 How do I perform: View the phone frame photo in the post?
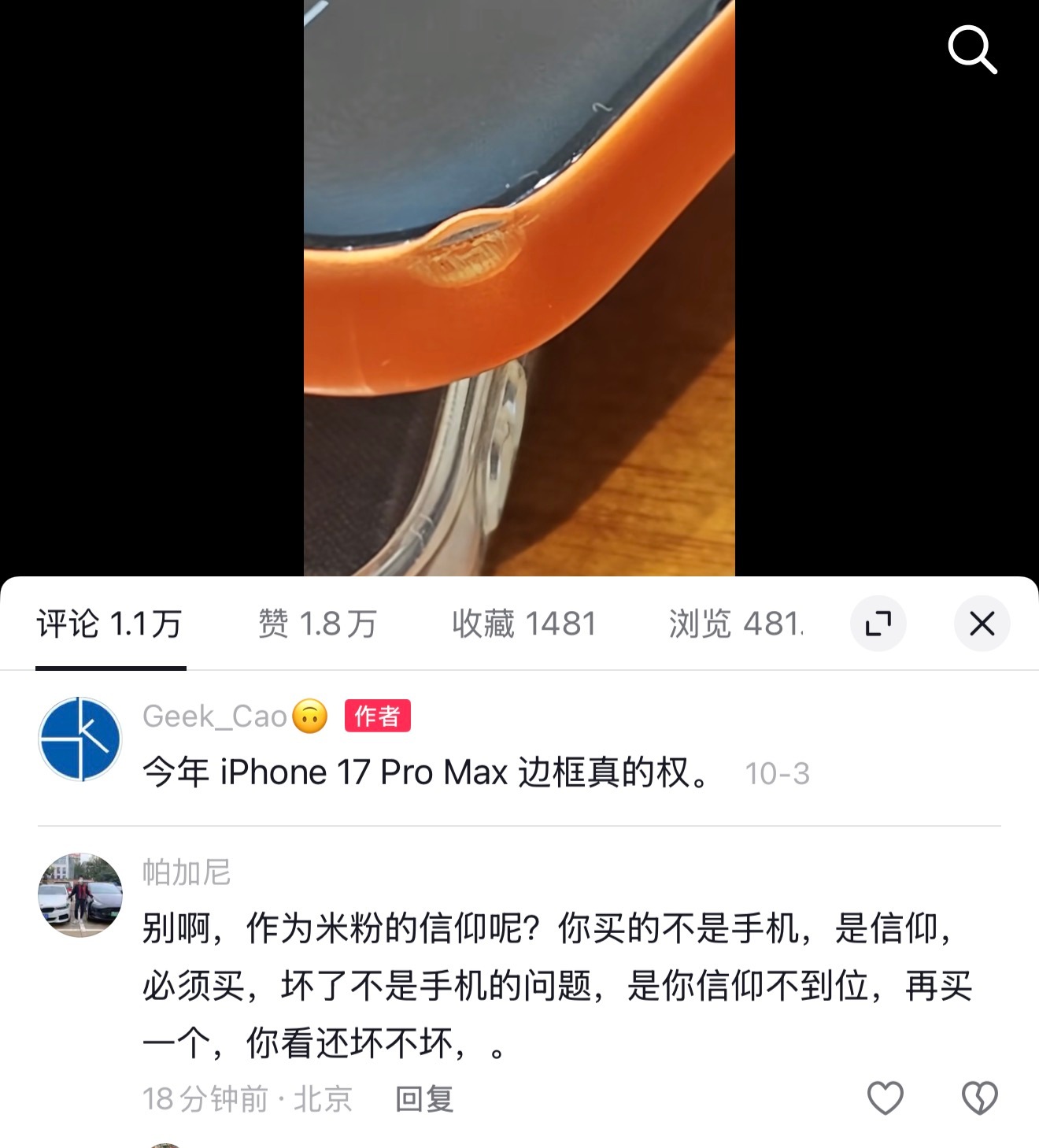(x=519, y=287)
